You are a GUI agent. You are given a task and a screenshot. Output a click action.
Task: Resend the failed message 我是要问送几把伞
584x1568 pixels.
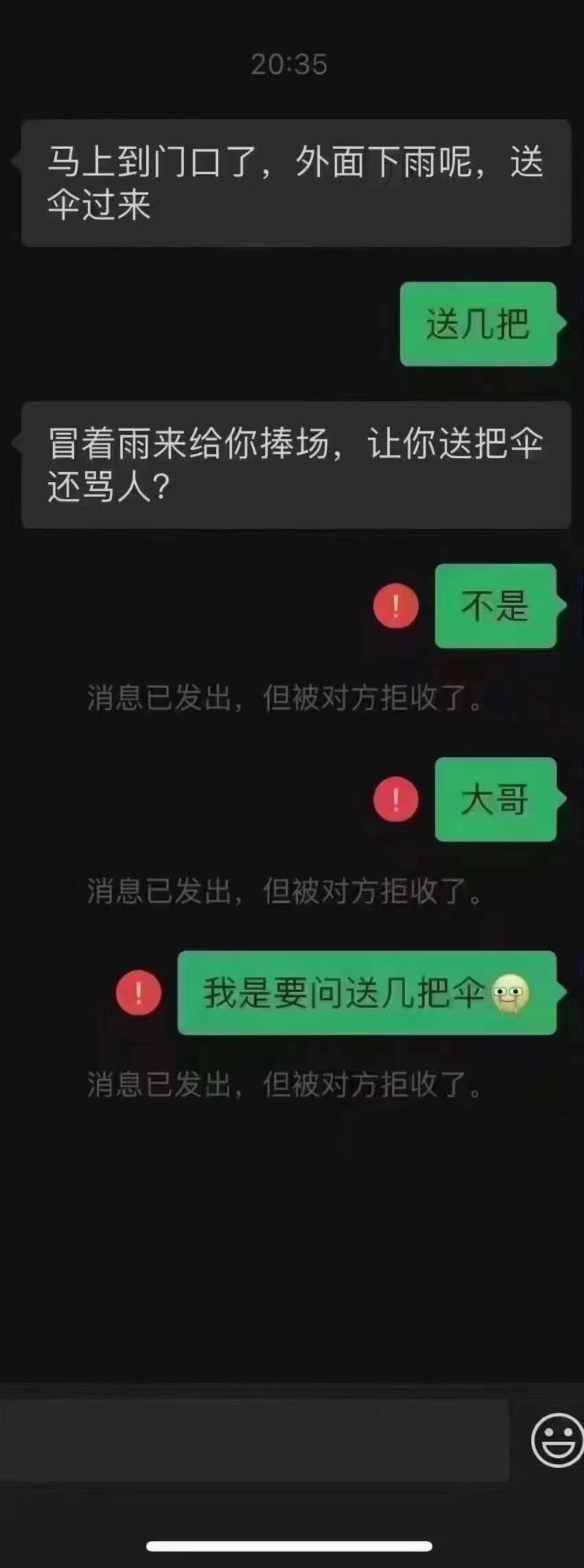(x=139, y=993)
